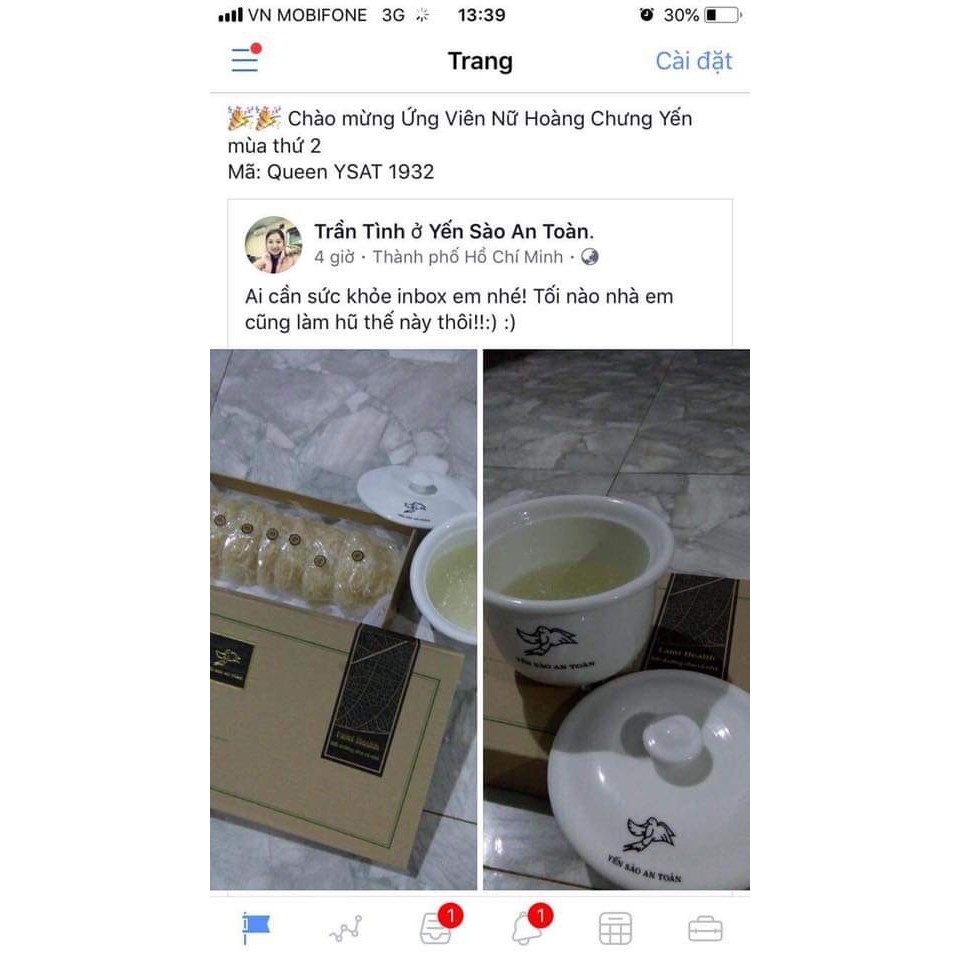This screenshot has height=960, width=960.
Task: Switch to the insights graph tab
Action: (345, 930)
